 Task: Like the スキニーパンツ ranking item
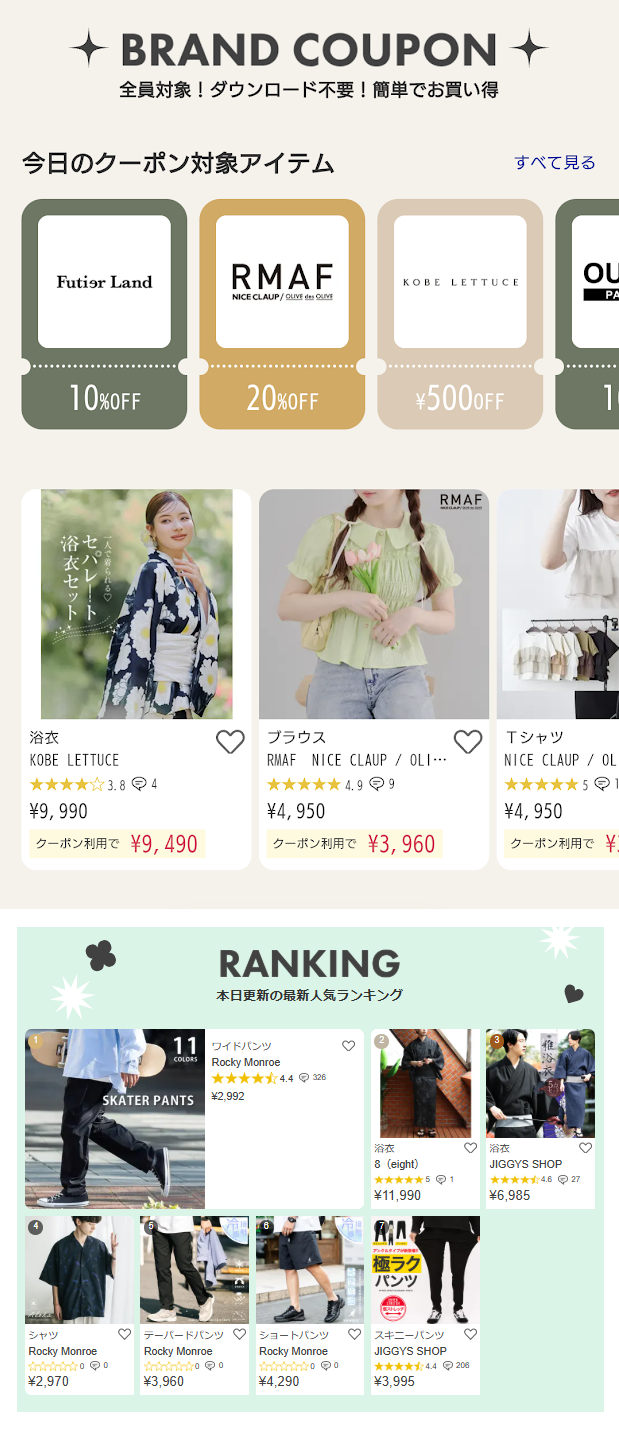(x=470, y=1334)
